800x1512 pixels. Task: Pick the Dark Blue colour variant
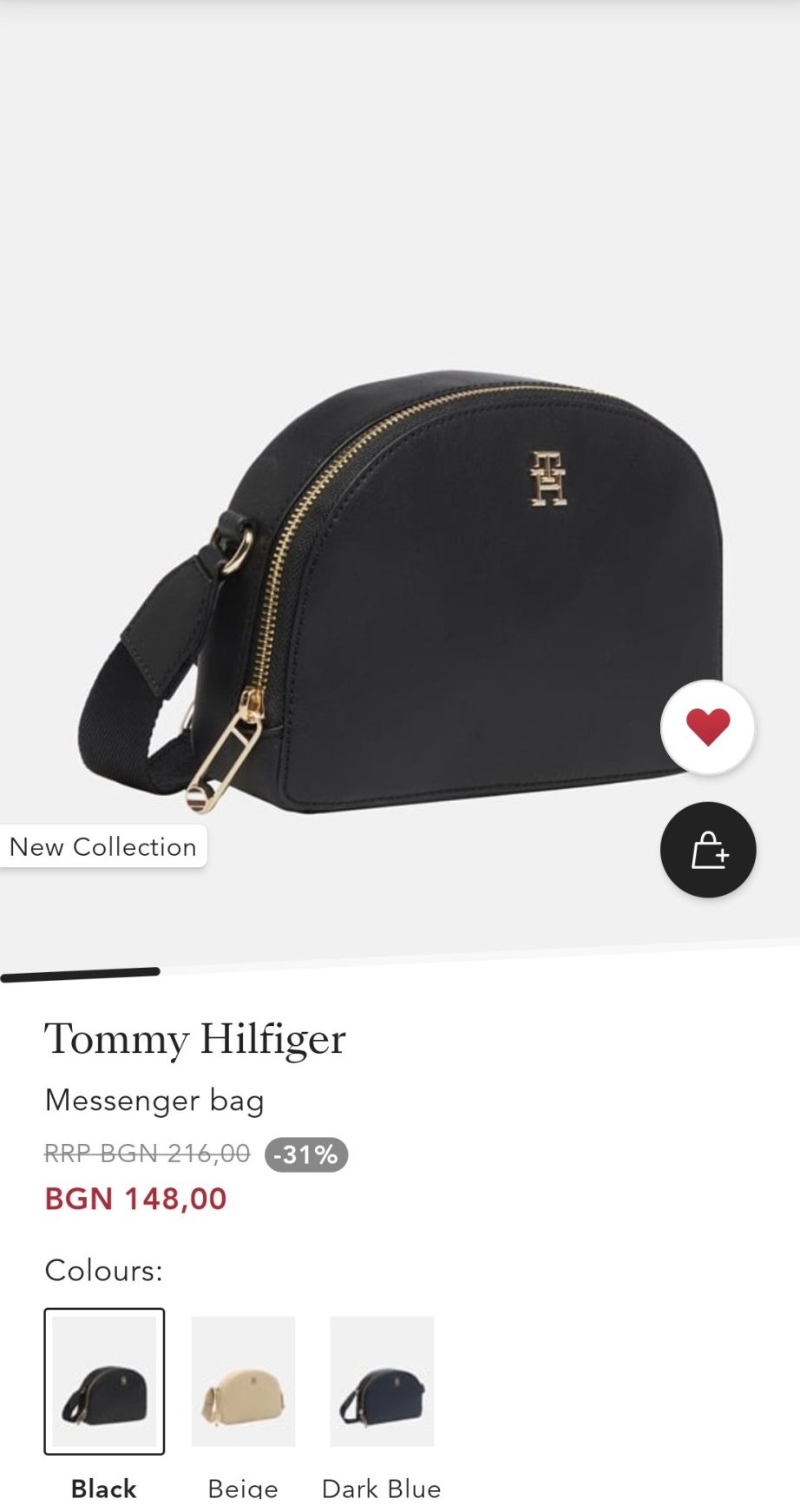click(382, 1381)
